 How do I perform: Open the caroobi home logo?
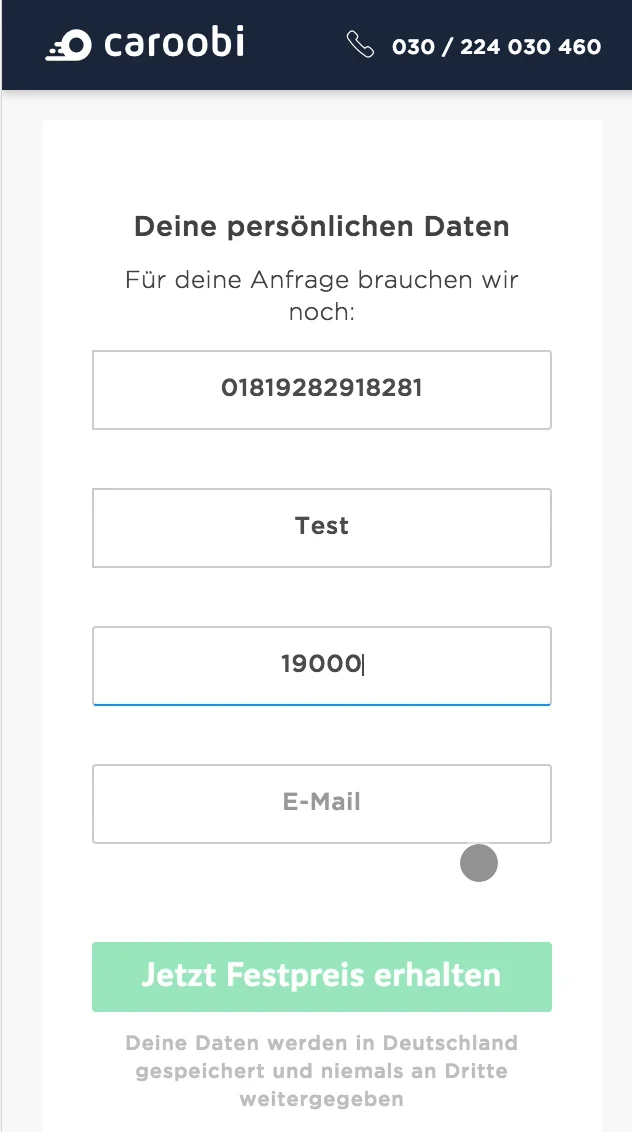pyautogui.click(x=145, y=45)
